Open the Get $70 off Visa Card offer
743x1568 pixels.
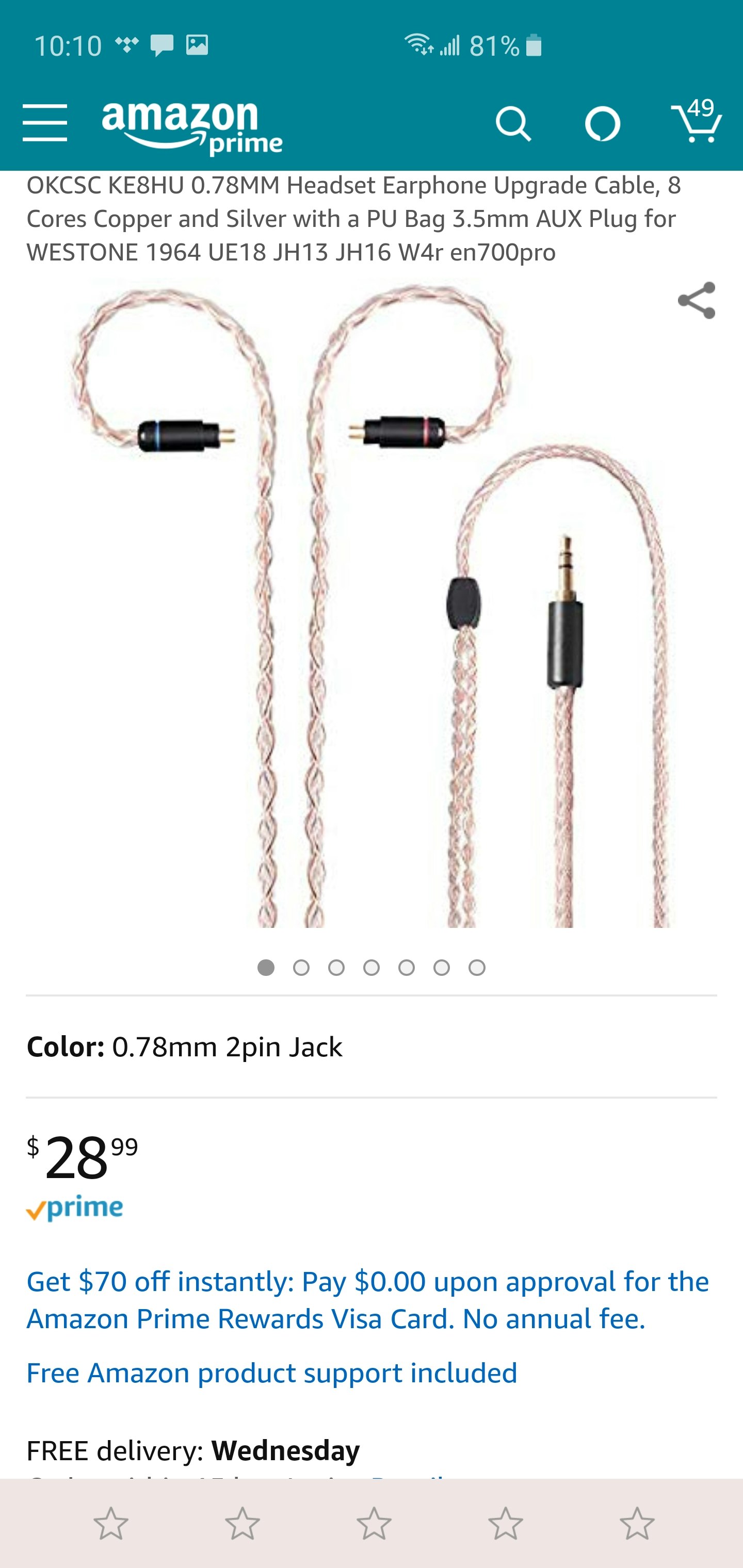[x=367, y=1299]
